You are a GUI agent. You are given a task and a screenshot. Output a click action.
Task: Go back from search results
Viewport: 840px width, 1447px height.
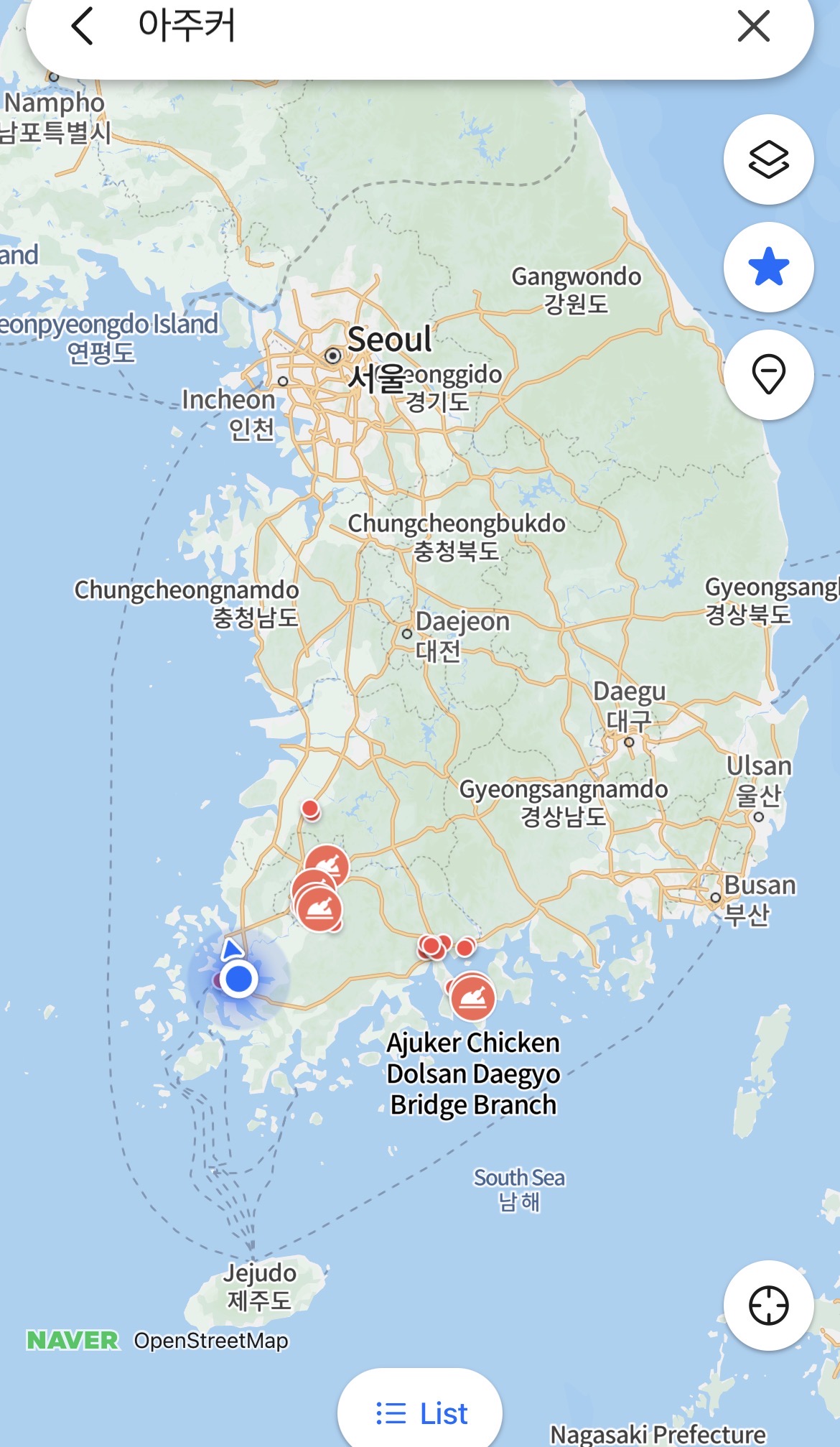(83, 27)
